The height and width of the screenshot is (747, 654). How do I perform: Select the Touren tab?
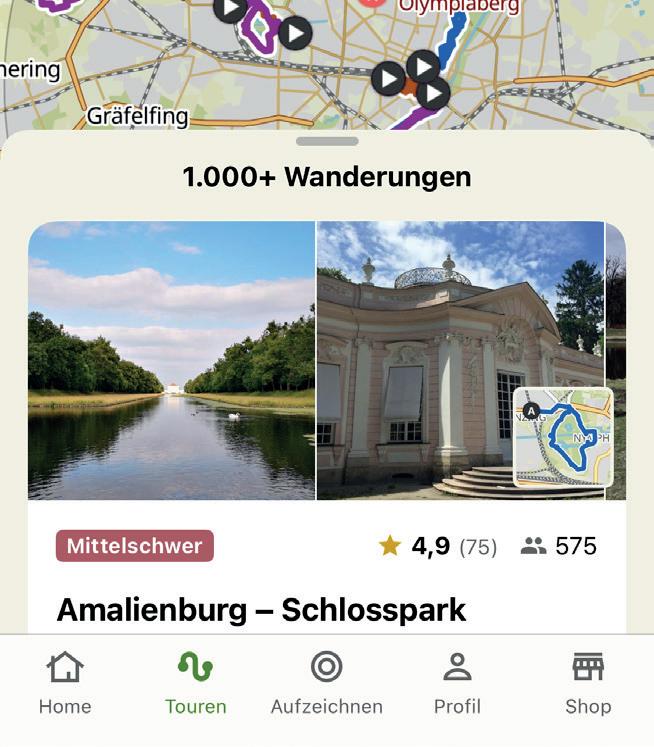(x=196, y=683)
